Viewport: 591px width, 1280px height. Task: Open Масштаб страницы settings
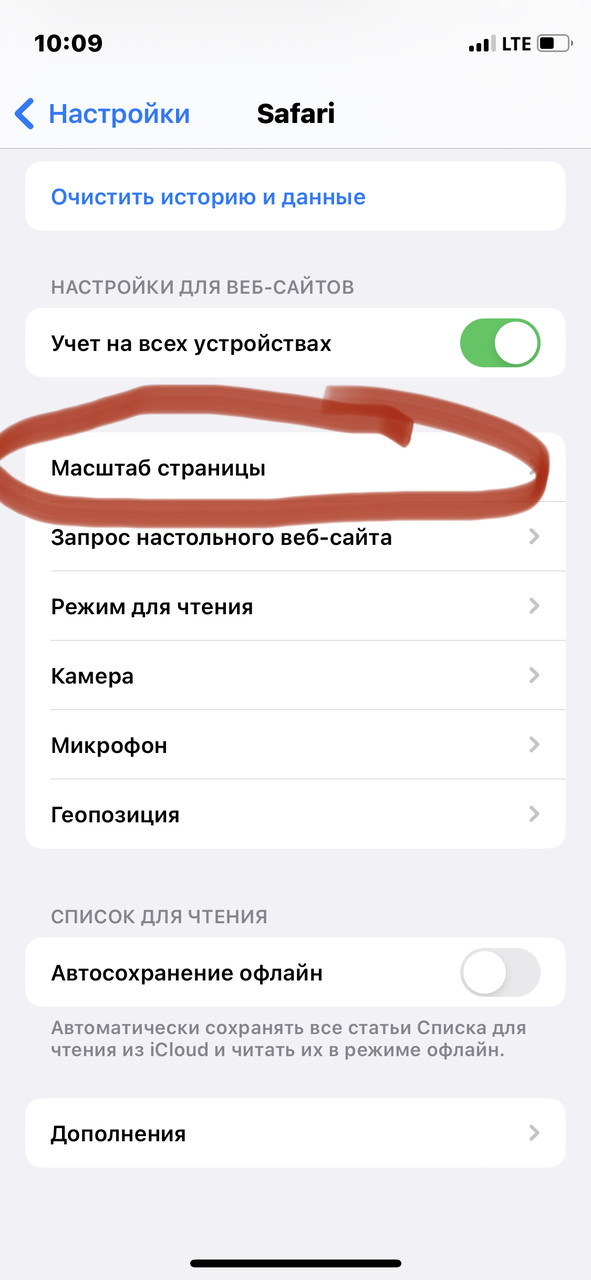(x=295, y=467)
